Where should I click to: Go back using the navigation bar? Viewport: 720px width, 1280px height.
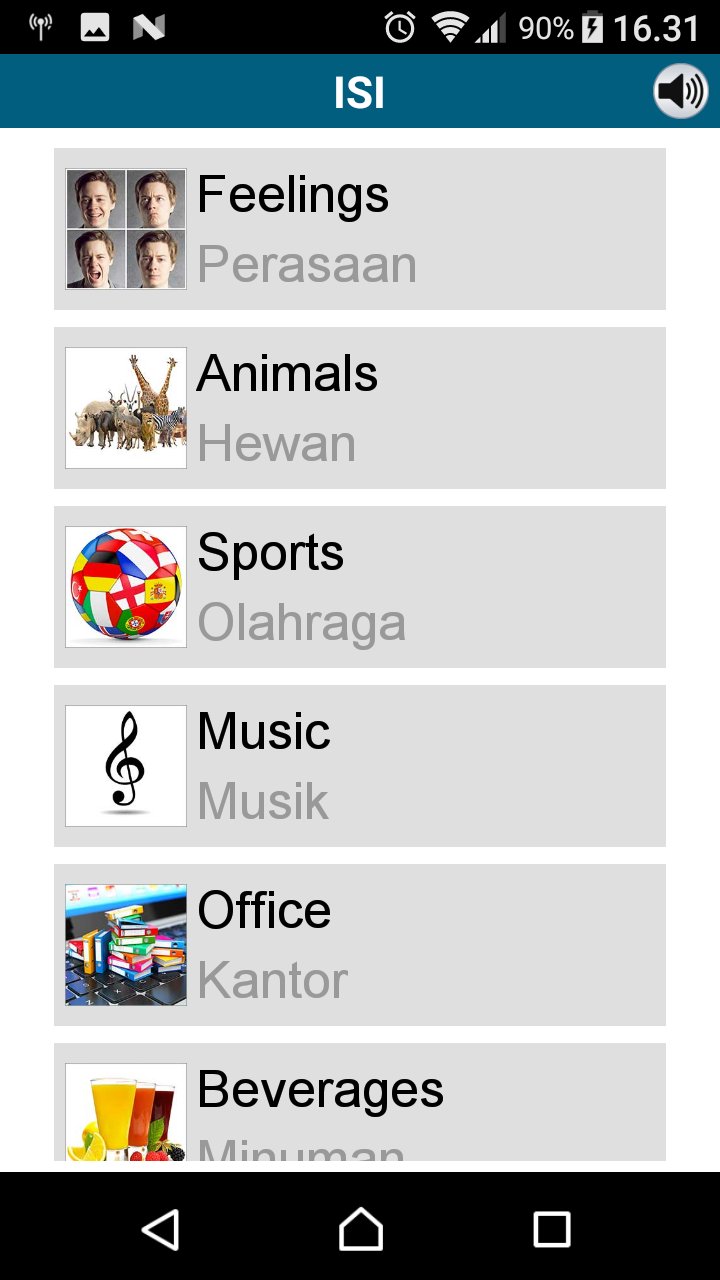point(161,1229)
